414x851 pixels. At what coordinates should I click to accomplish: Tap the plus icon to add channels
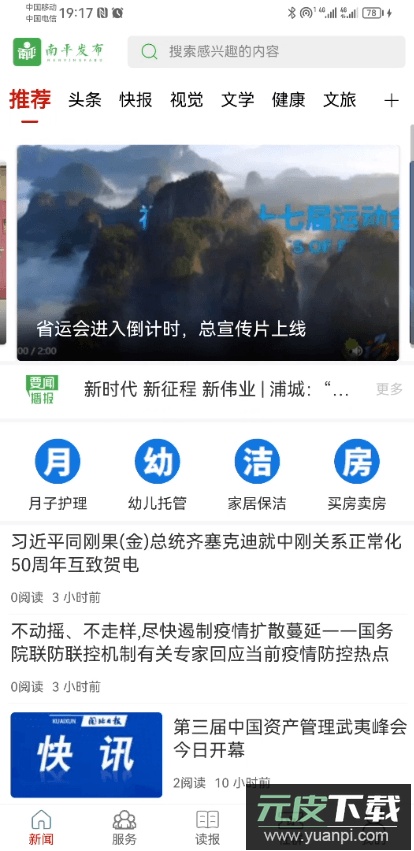[391, 100]
